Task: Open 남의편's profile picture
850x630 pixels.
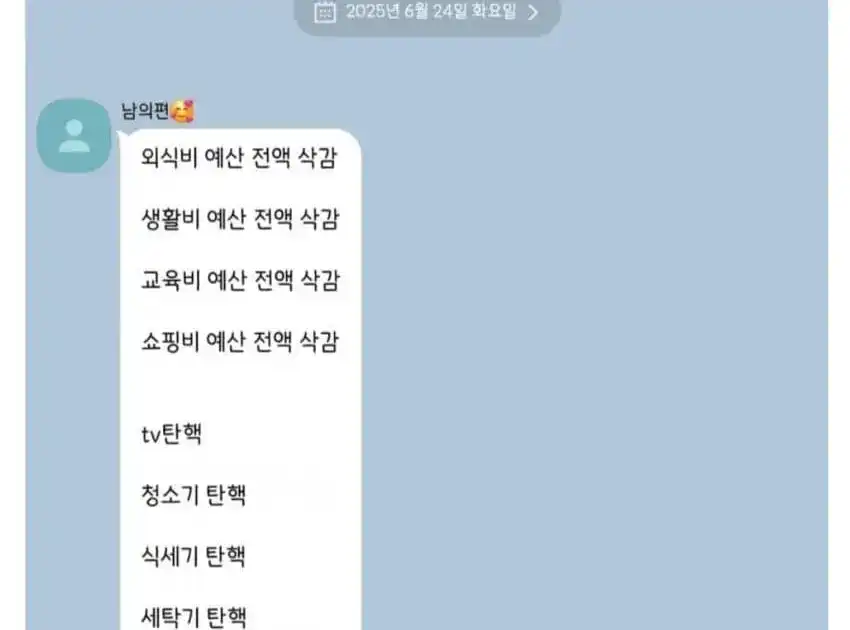Action: tap(73, 136)
